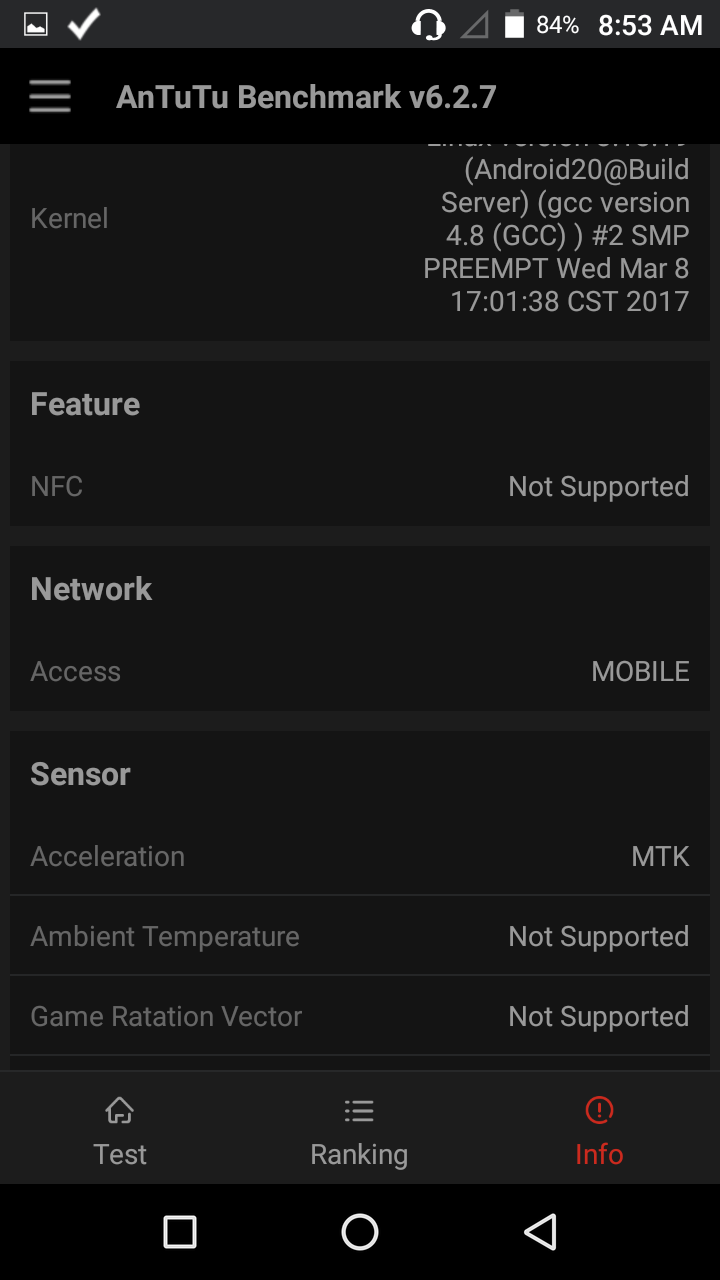720x1280 pixels.
Task: Go to the home screen
Action: pyautogui.click(x=360, y=1232)
